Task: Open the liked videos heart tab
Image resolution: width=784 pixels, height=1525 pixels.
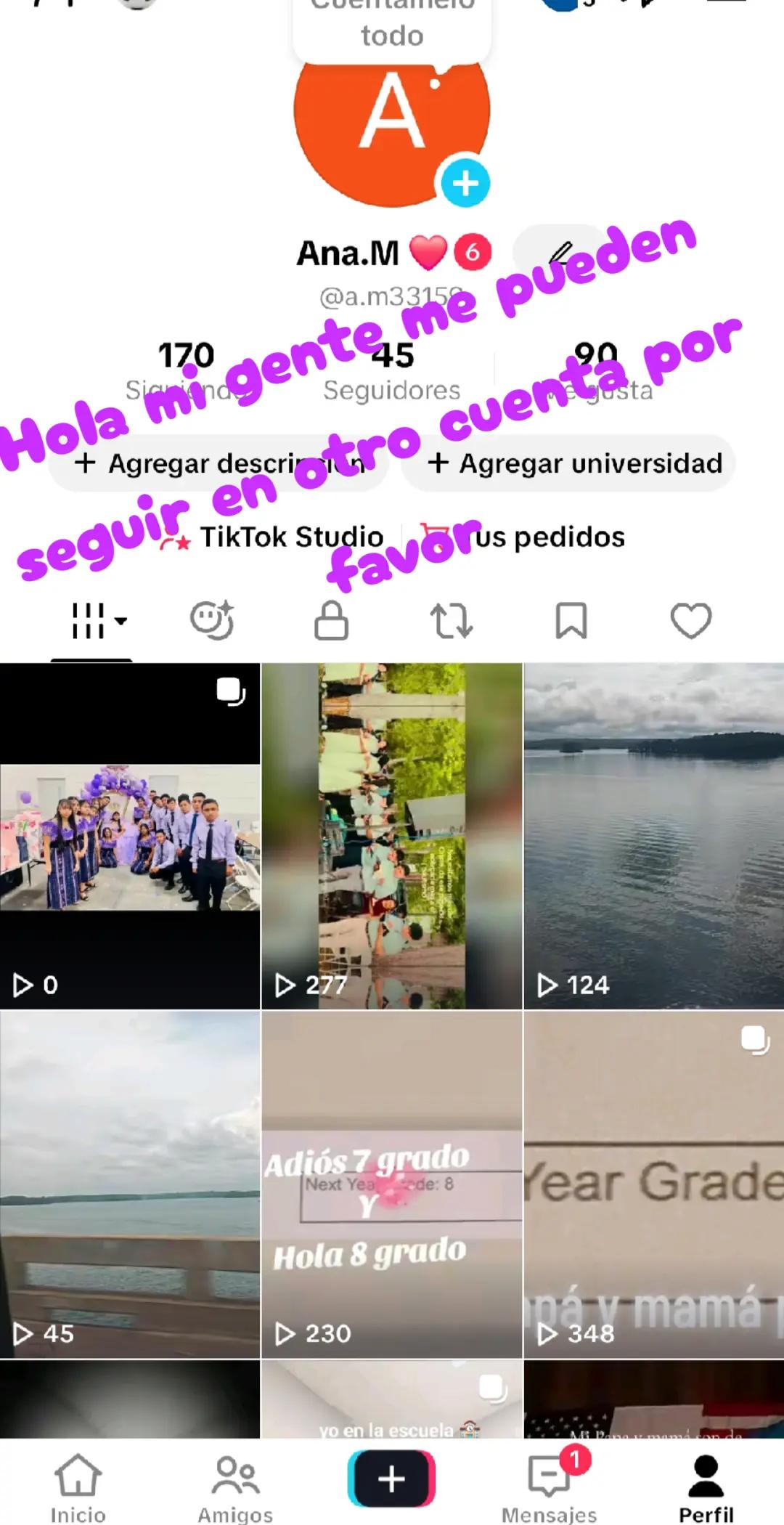Action: click(690, 621)
